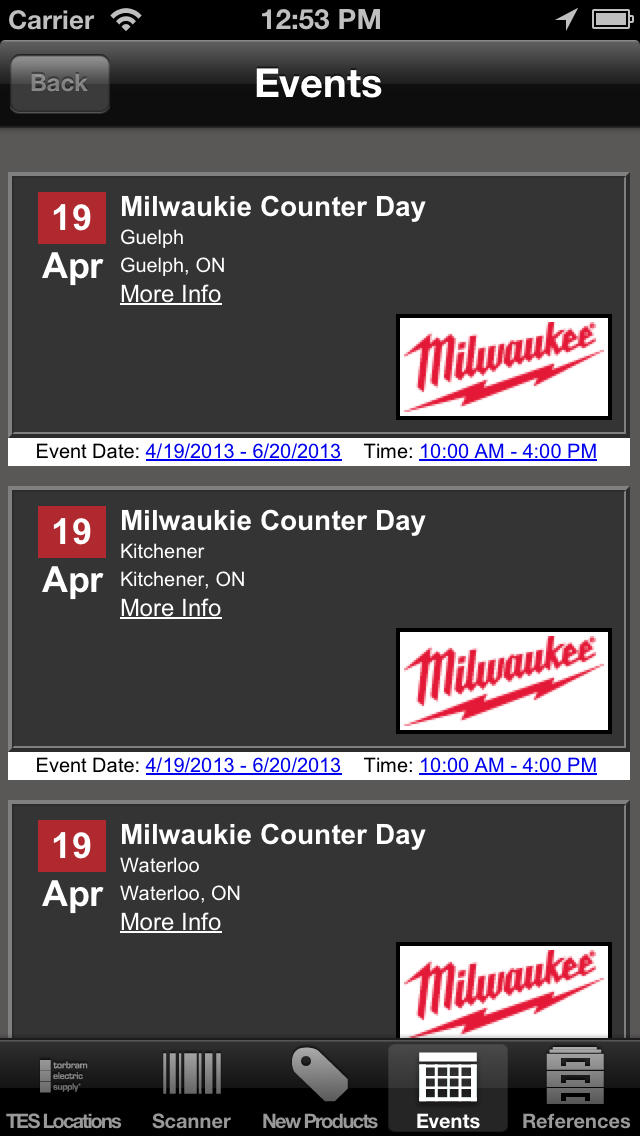Open More Info for the Waterloo event
The height and width of the screenshot is (1136, 640).
tap(170, 922)
